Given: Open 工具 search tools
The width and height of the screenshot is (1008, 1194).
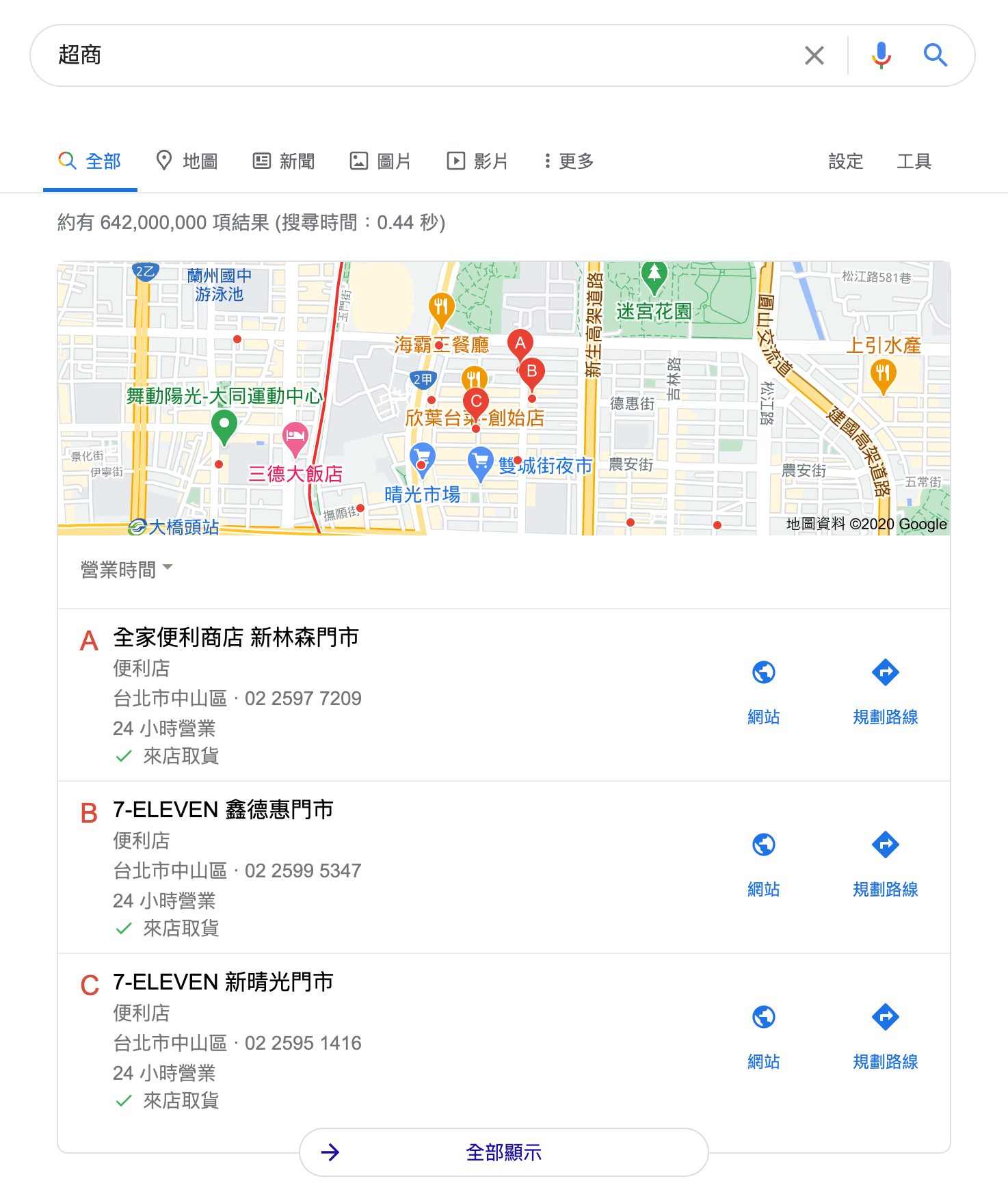Looking at the screenshot, I should [x=914, y=161].
